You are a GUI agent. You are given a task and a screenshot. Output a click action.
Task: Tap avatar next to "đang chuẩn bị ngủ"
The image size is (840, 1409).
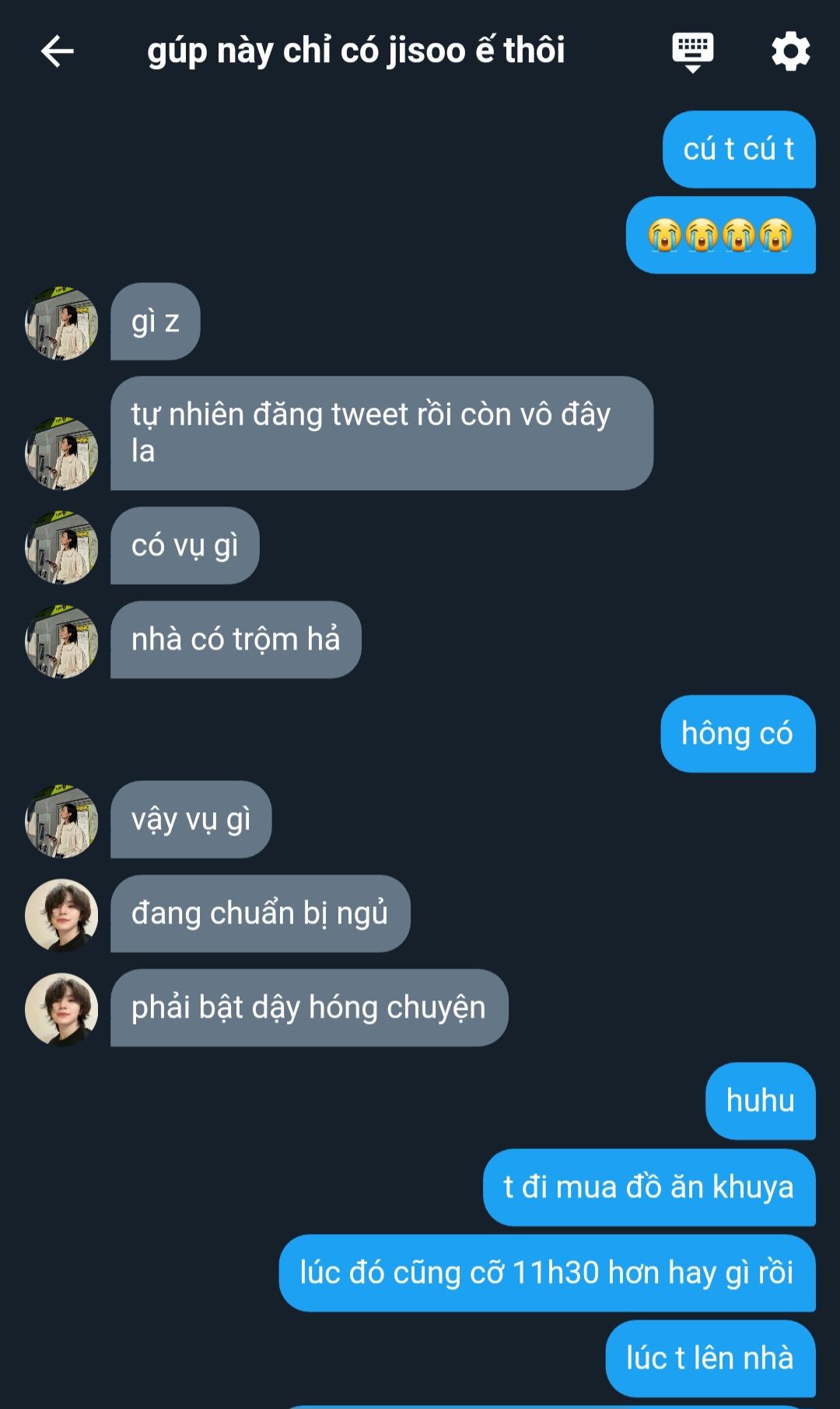tap(61, 915)
